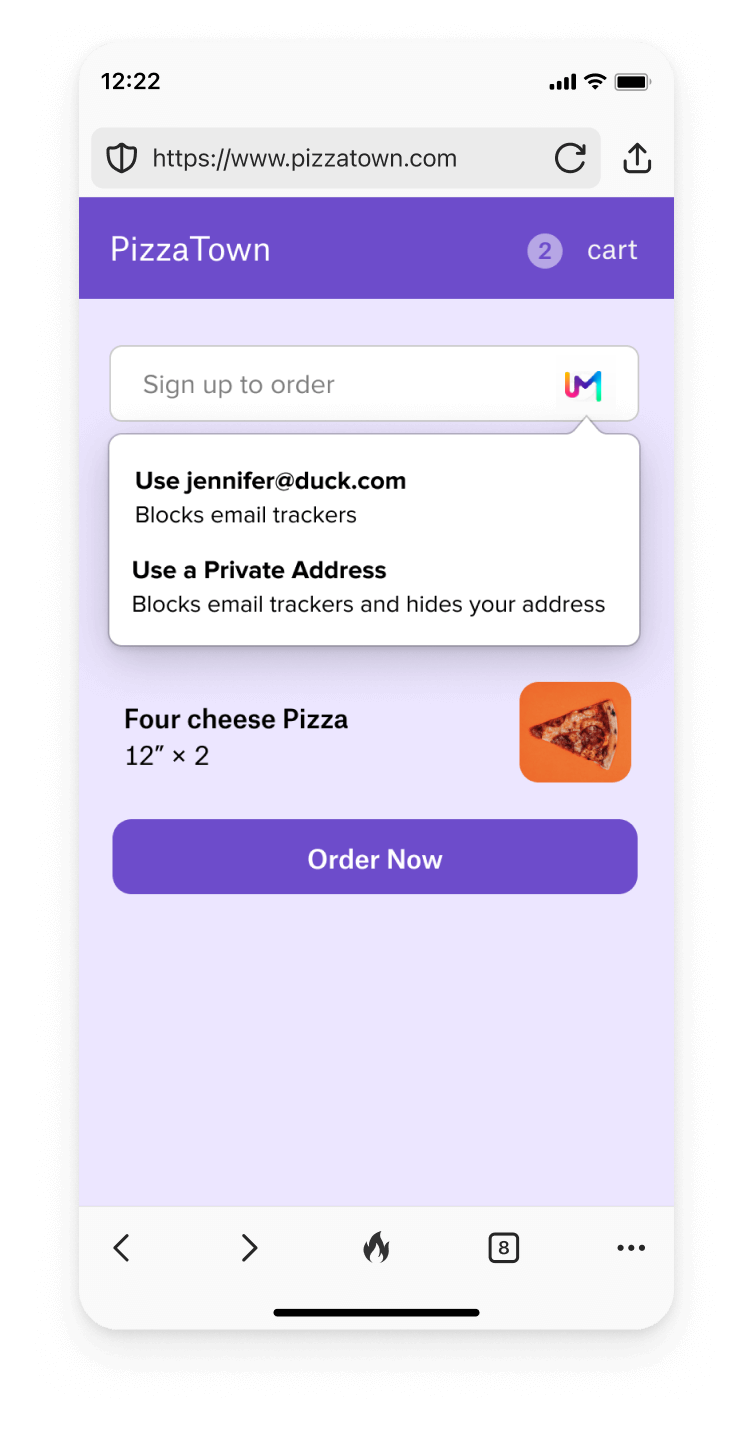The image size is (756, 1450).
Task: Select the Four cheese Pizza item text
Action: tap(236, 718)
